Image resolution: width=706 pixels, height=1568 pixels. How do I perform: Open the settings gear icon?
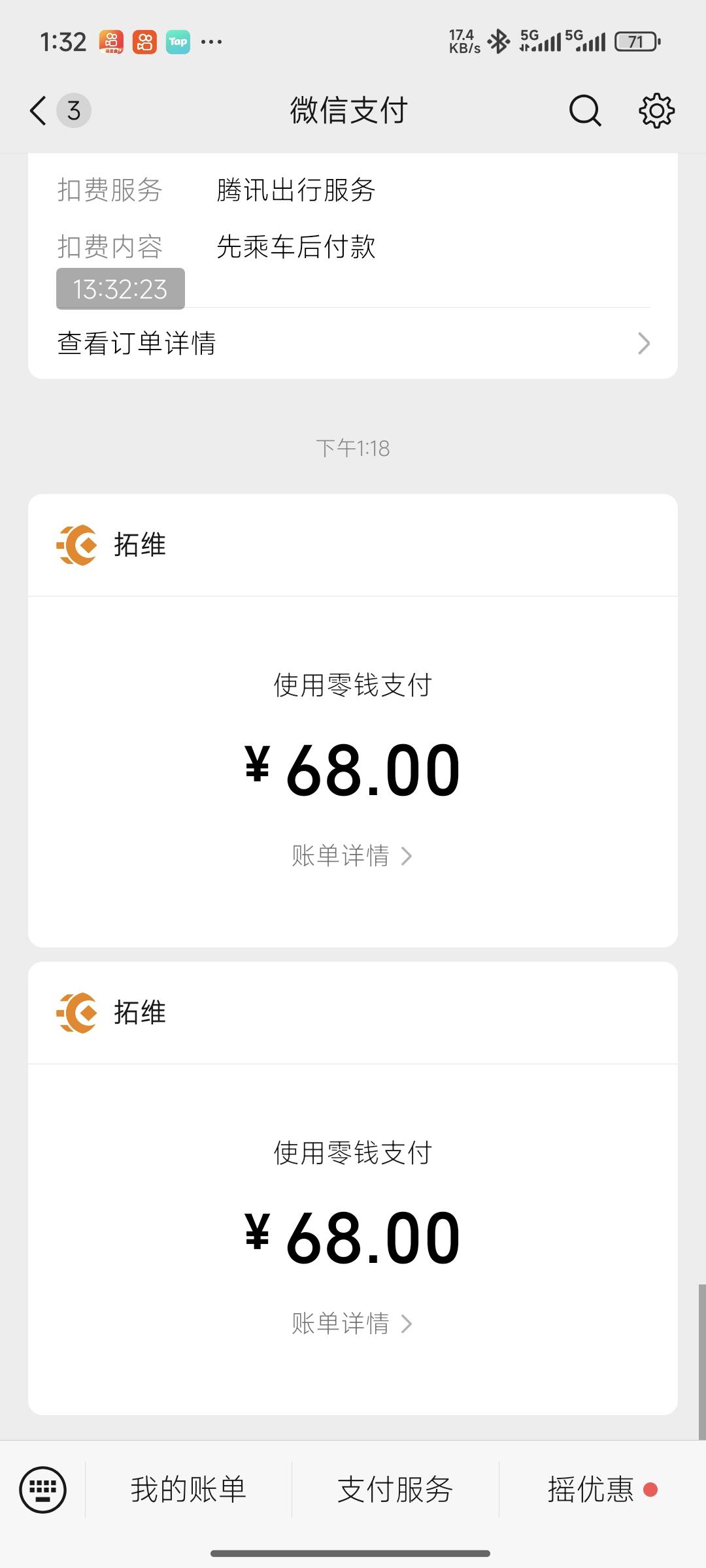[x=656, y=110]
